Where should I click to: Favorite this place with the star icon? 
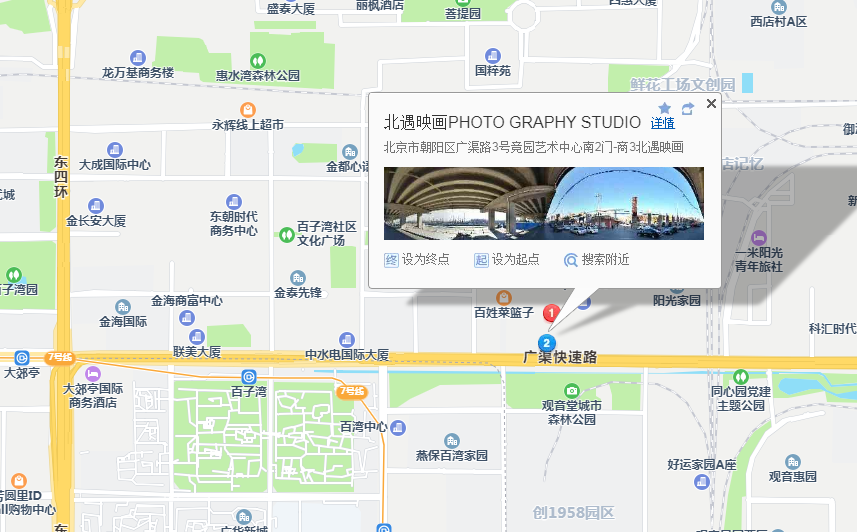(x=665, y=108)
